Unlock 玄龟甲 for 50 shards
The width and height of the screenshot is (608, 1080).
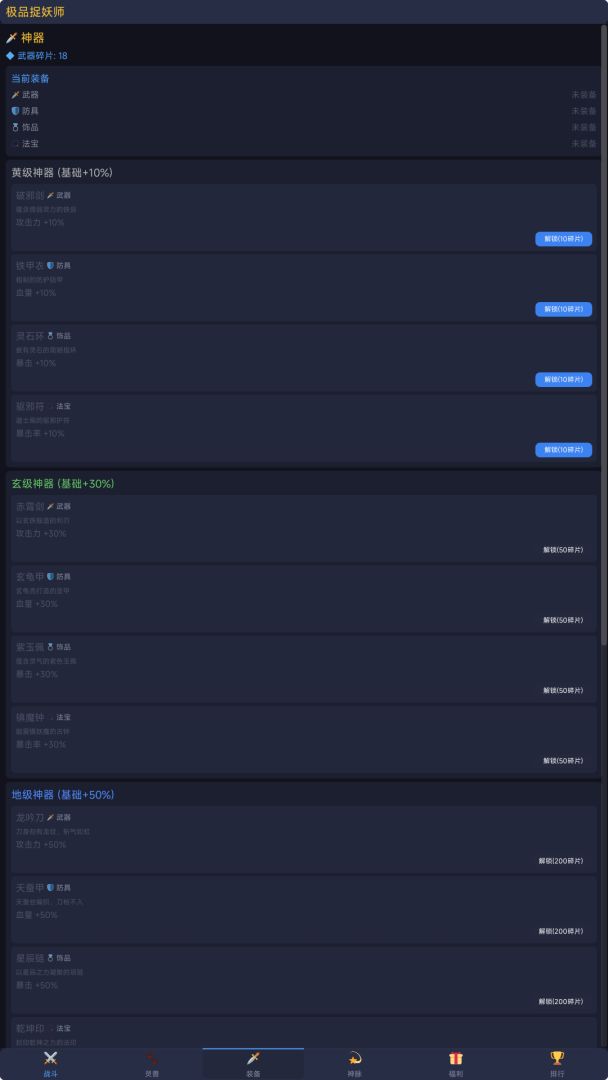(563, 620)
